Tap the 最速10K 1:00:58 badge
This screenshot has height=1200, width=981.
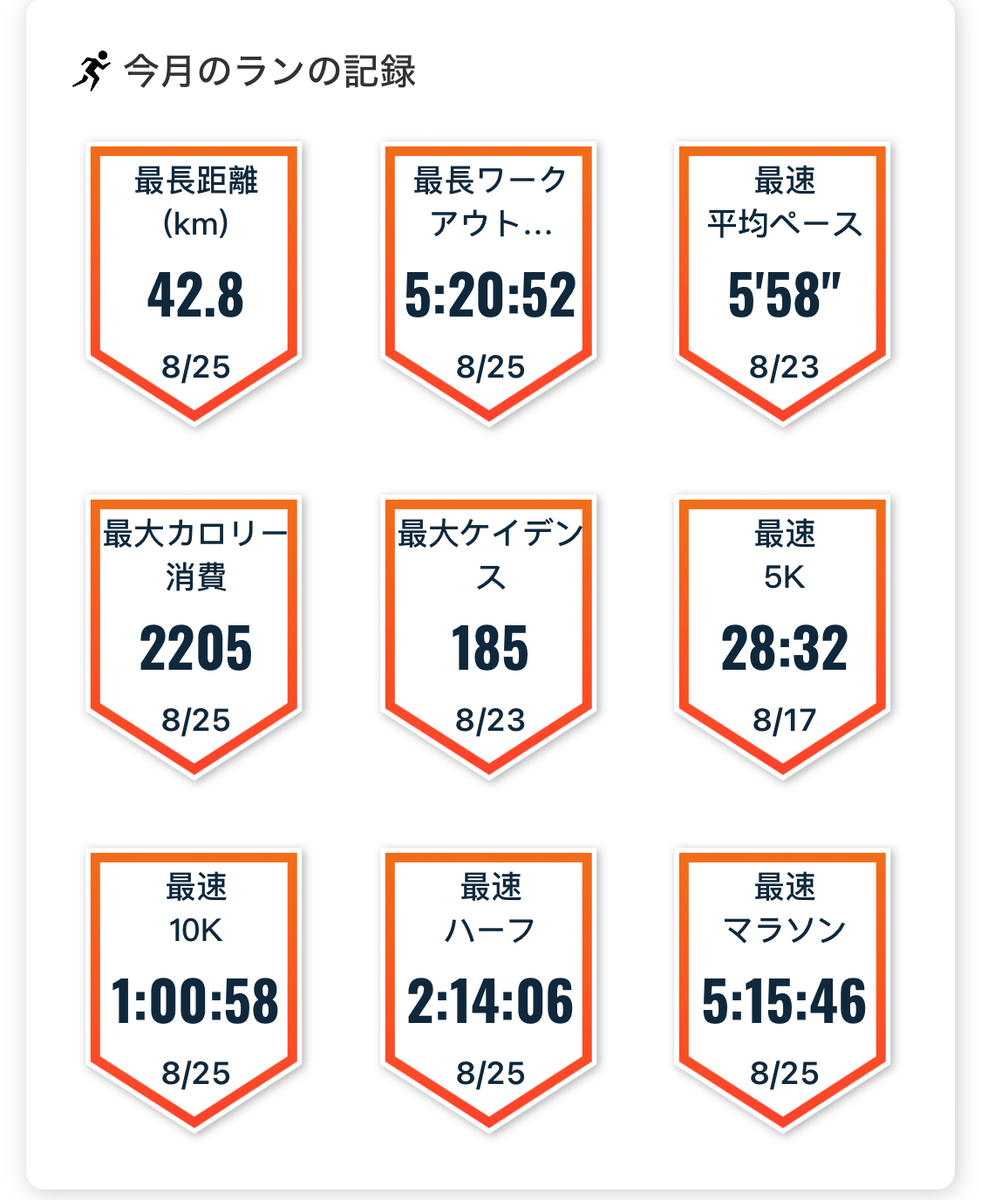pyautogui.click(x=195, y=990)
